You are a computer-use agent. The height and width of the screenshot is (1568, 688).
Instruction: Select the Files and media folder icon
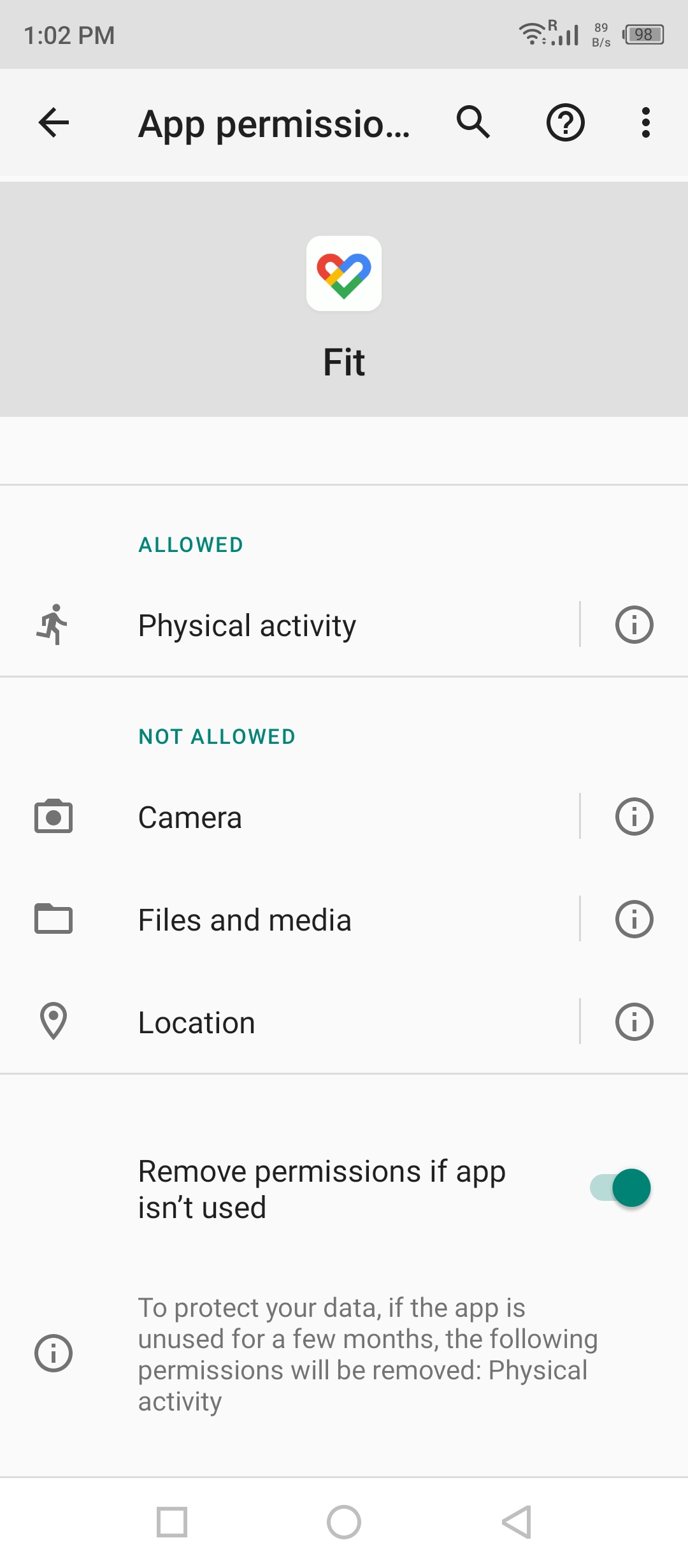(x=54, y=919)
